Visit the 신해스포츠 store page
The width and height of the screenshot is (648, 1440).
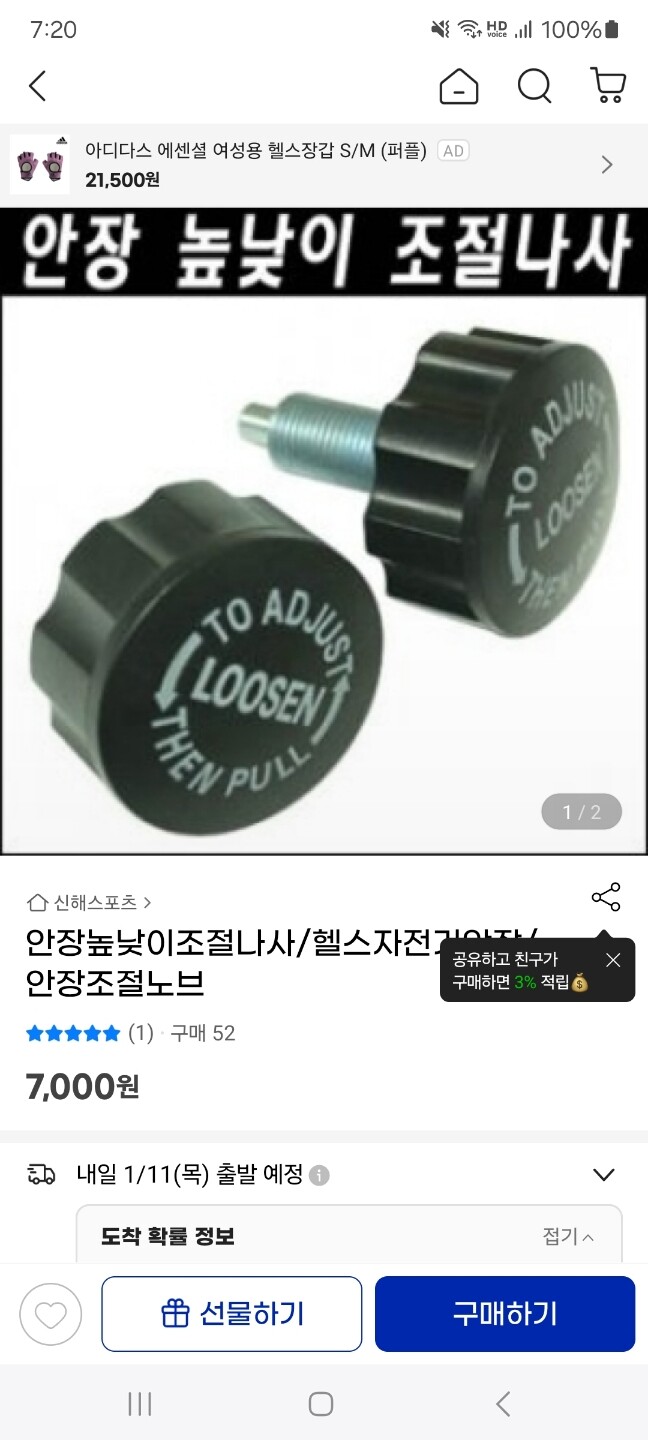89,902
